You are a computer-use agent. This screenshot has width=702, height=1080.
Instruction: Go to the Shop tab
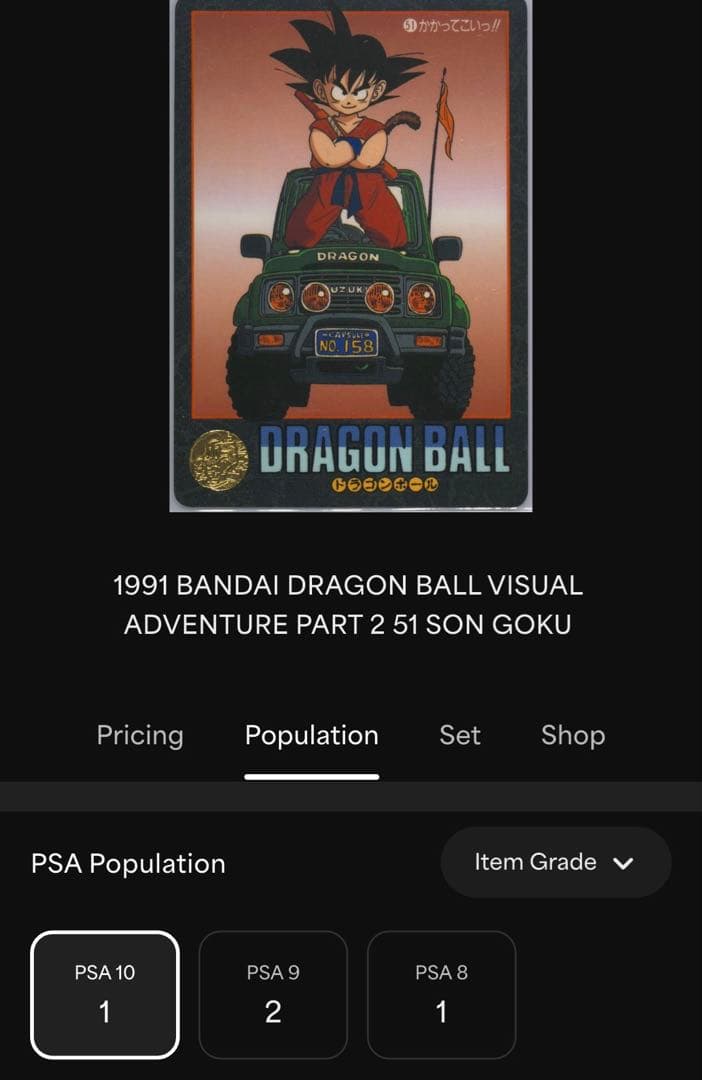[x=572, y=736]
